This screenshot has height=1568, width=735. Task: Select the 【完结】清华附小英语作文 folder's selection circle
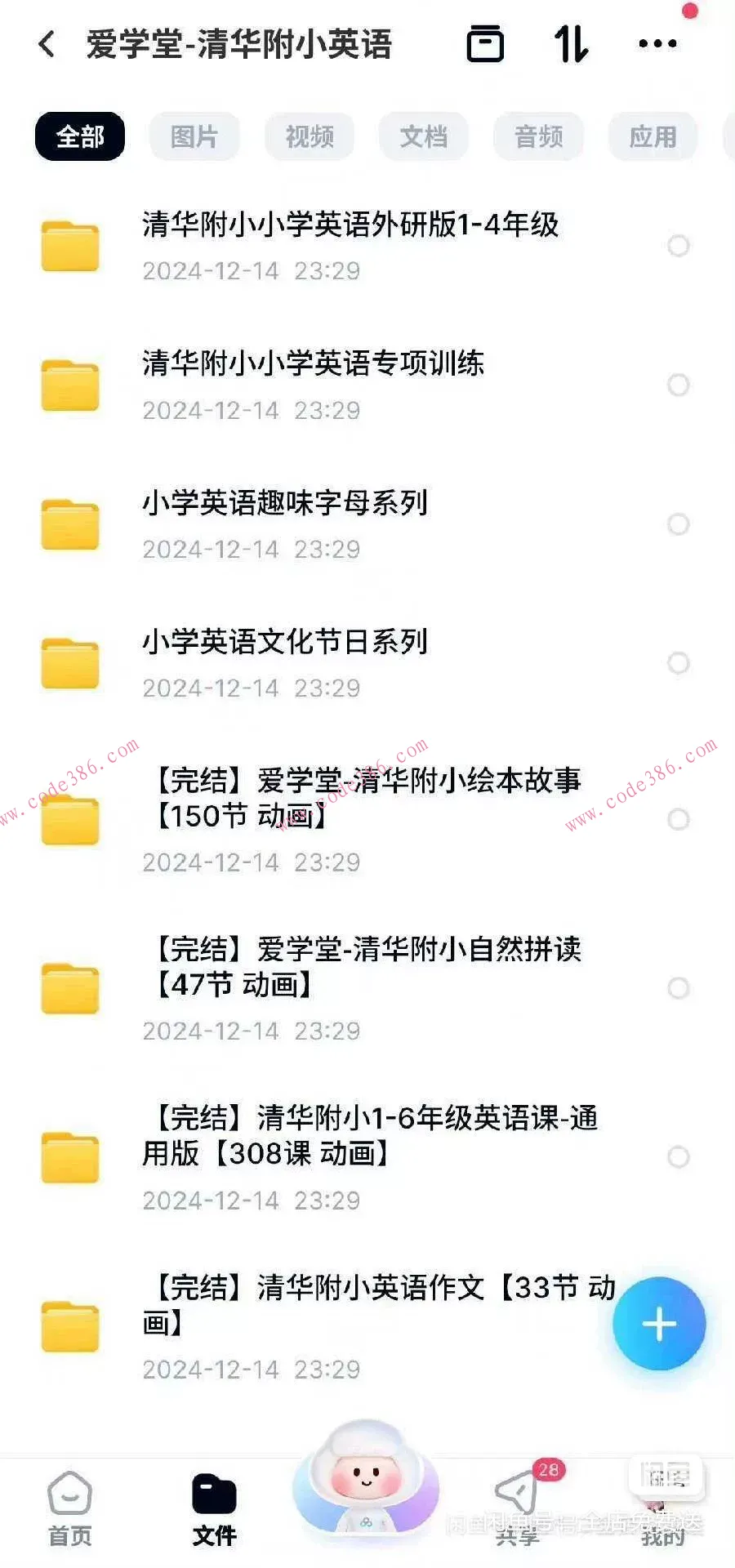point(679,1323)
